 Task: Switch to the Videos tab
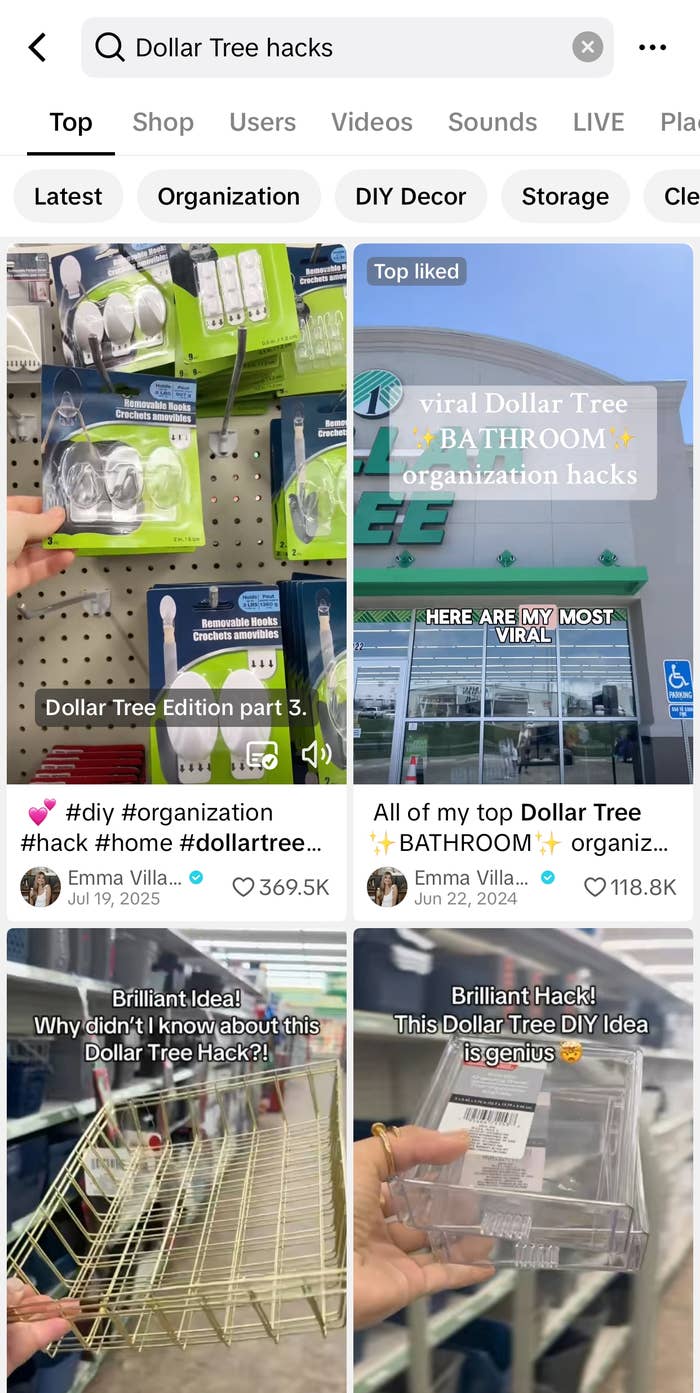[372, 122]
